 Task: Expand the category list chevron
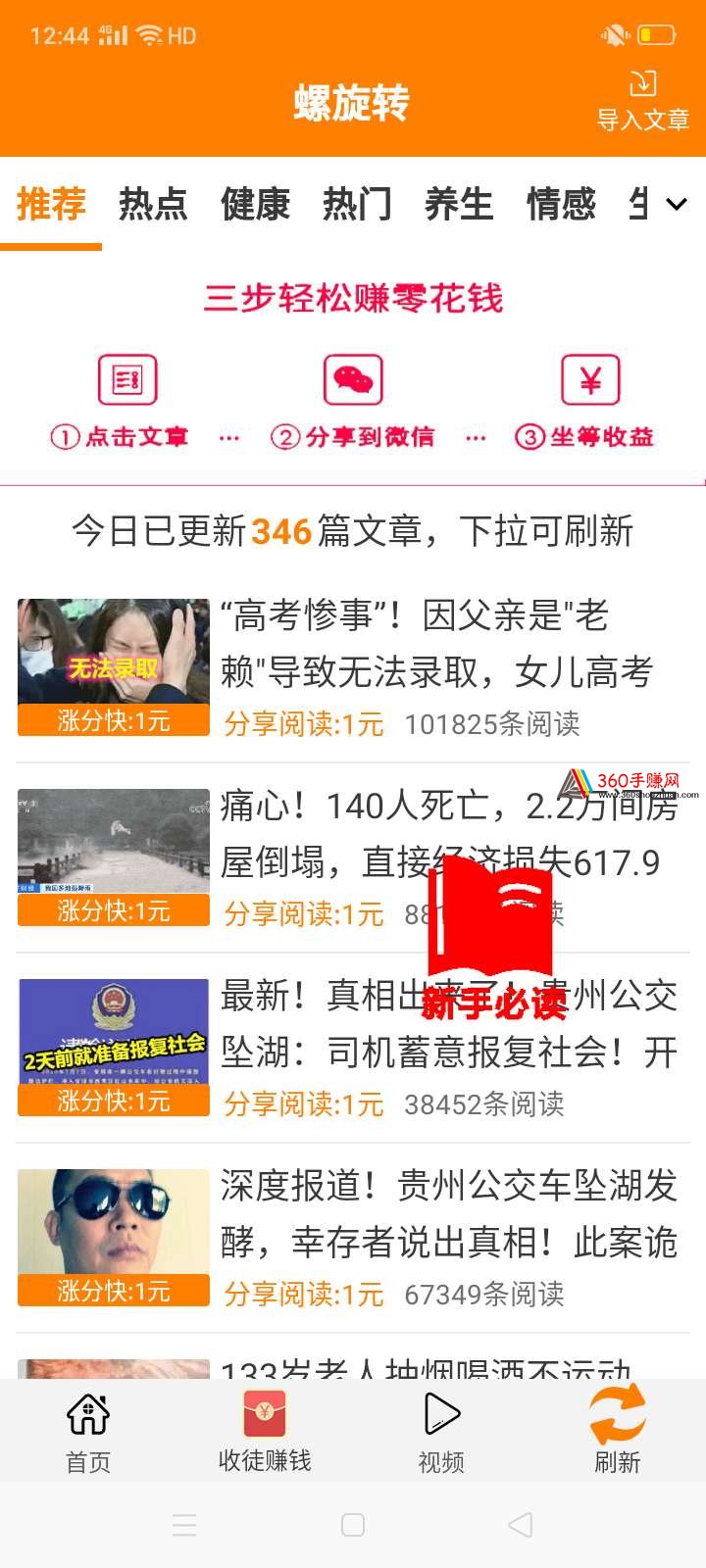pos(677,205)
